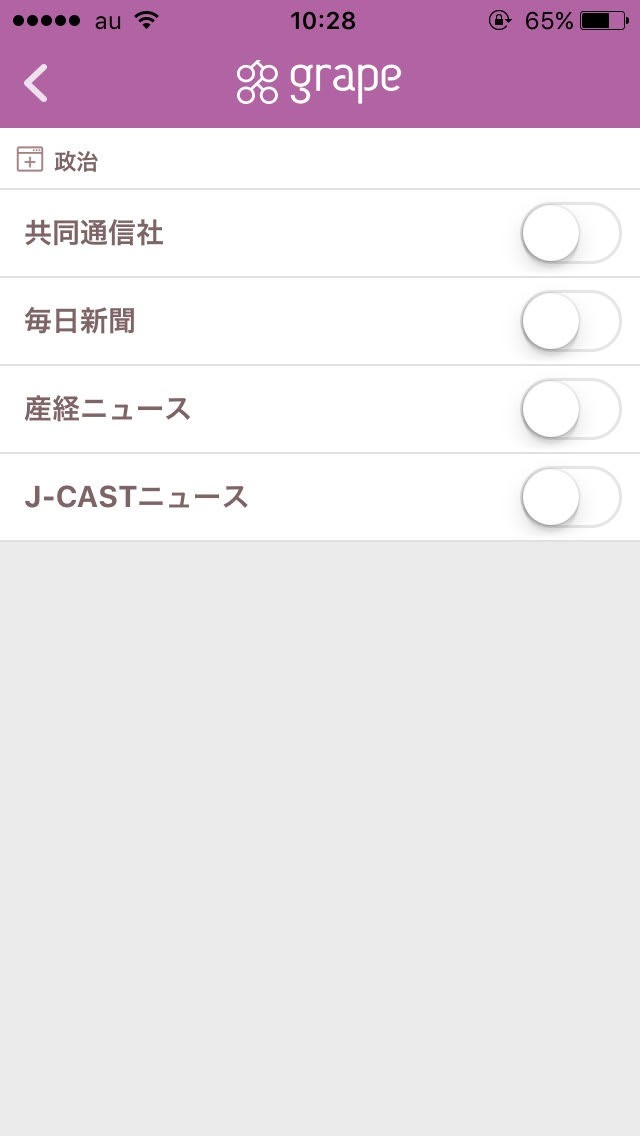Screen dimensions: 640x1136
Task: Toggle J-CASTニュース on
Action: 571,497
